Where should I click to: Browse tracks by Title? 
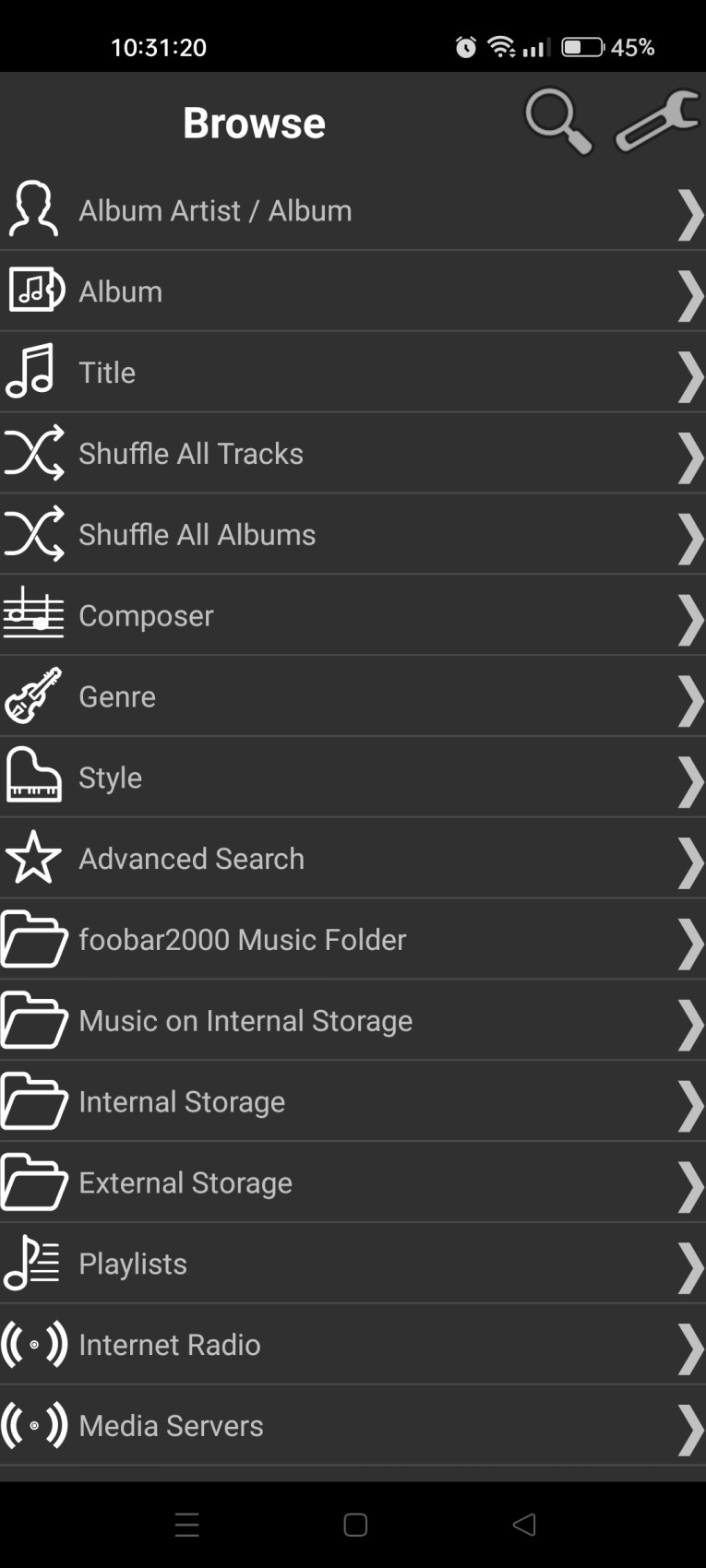click(353, 373)
